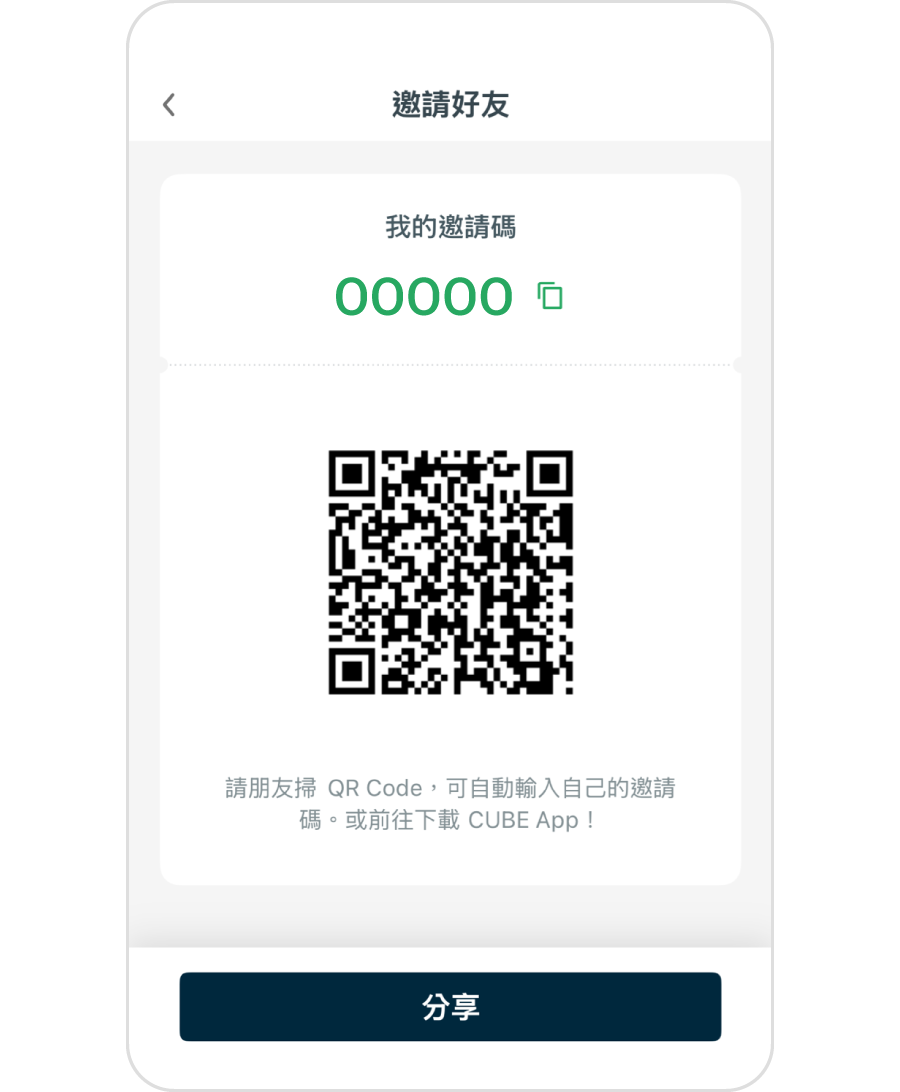
Task: Copy the invitation code 00000
Action: click(x=550, y=295)
